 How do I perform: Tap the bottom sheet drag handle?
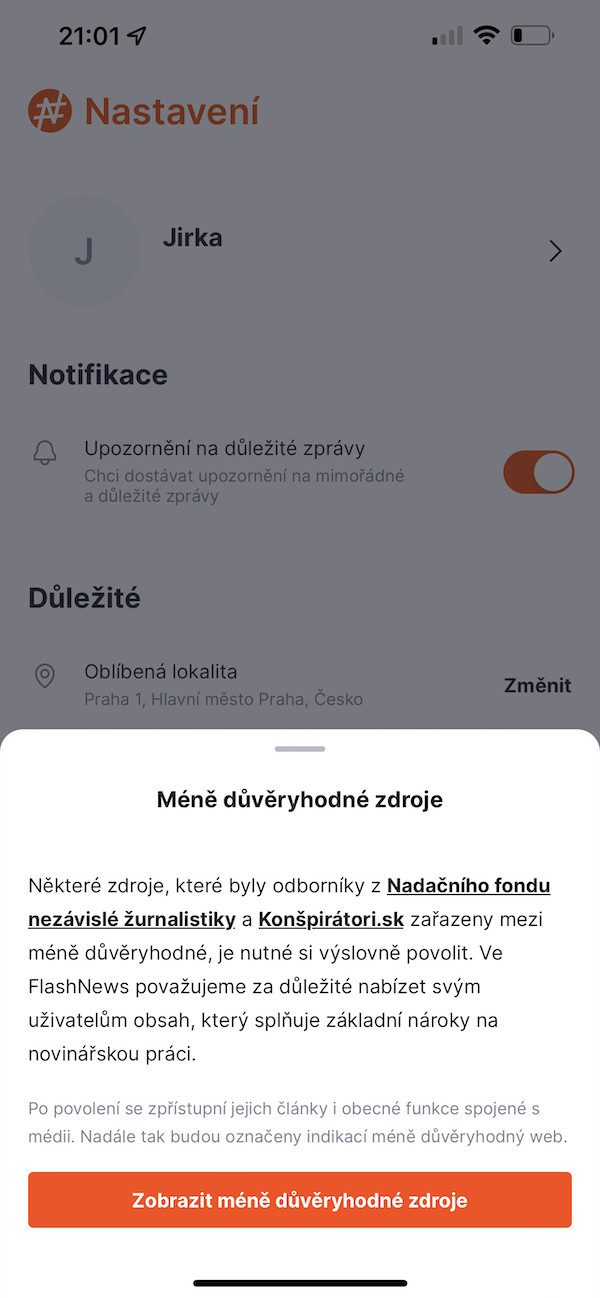(x=300, y=749)
